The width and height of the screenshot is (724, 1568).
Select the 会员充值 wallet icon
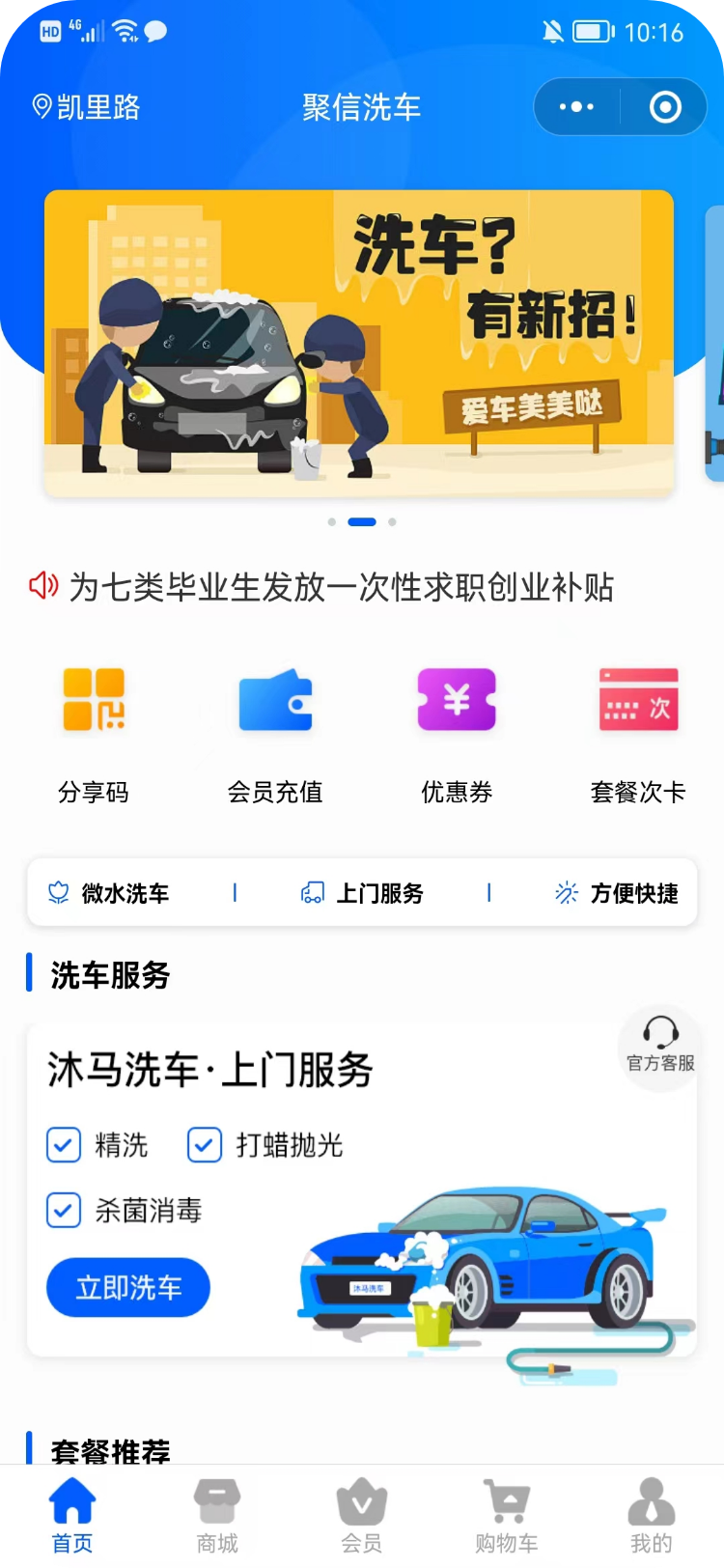tap(275, 700)
